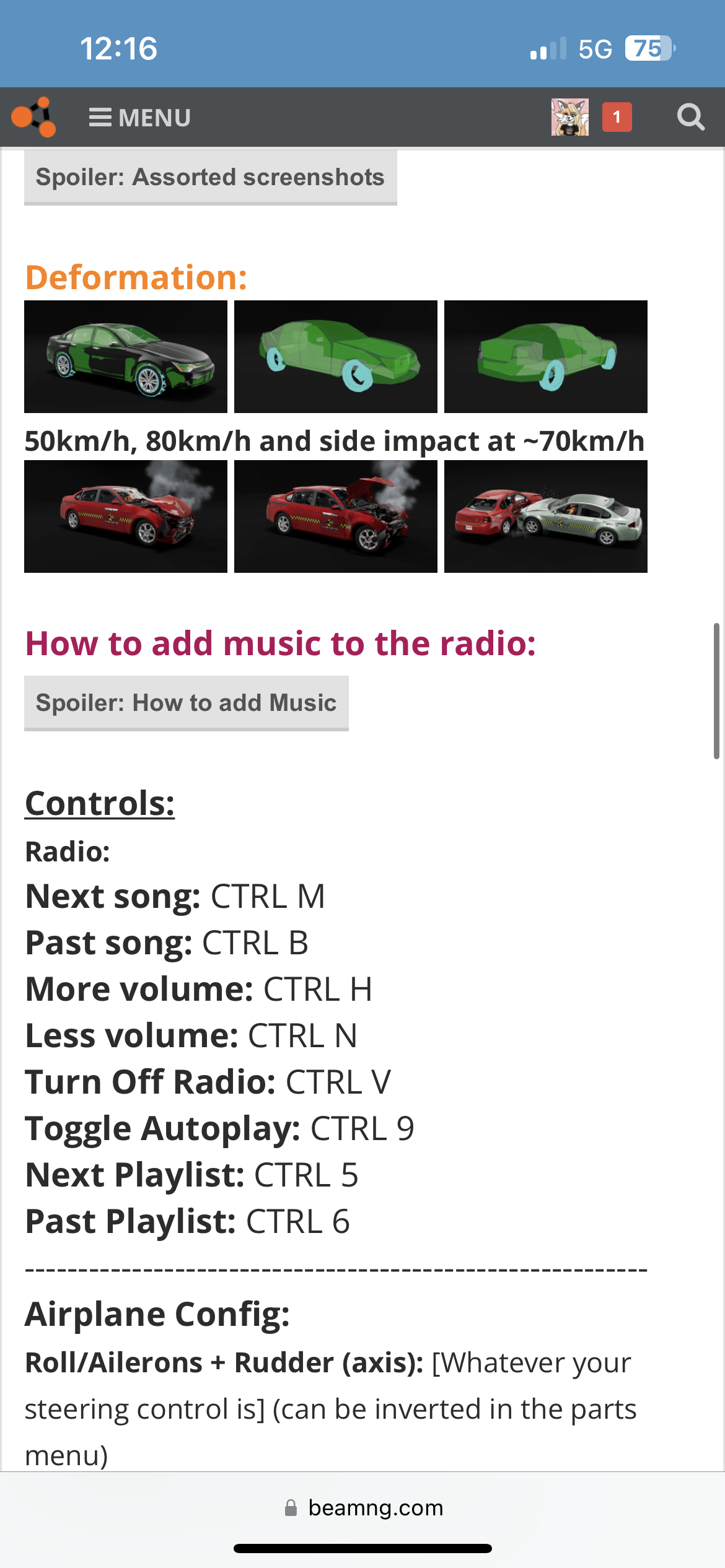Tap the BeamNG logo
The width and height of the screenshot is (725, 1568).
coord(33,117)
